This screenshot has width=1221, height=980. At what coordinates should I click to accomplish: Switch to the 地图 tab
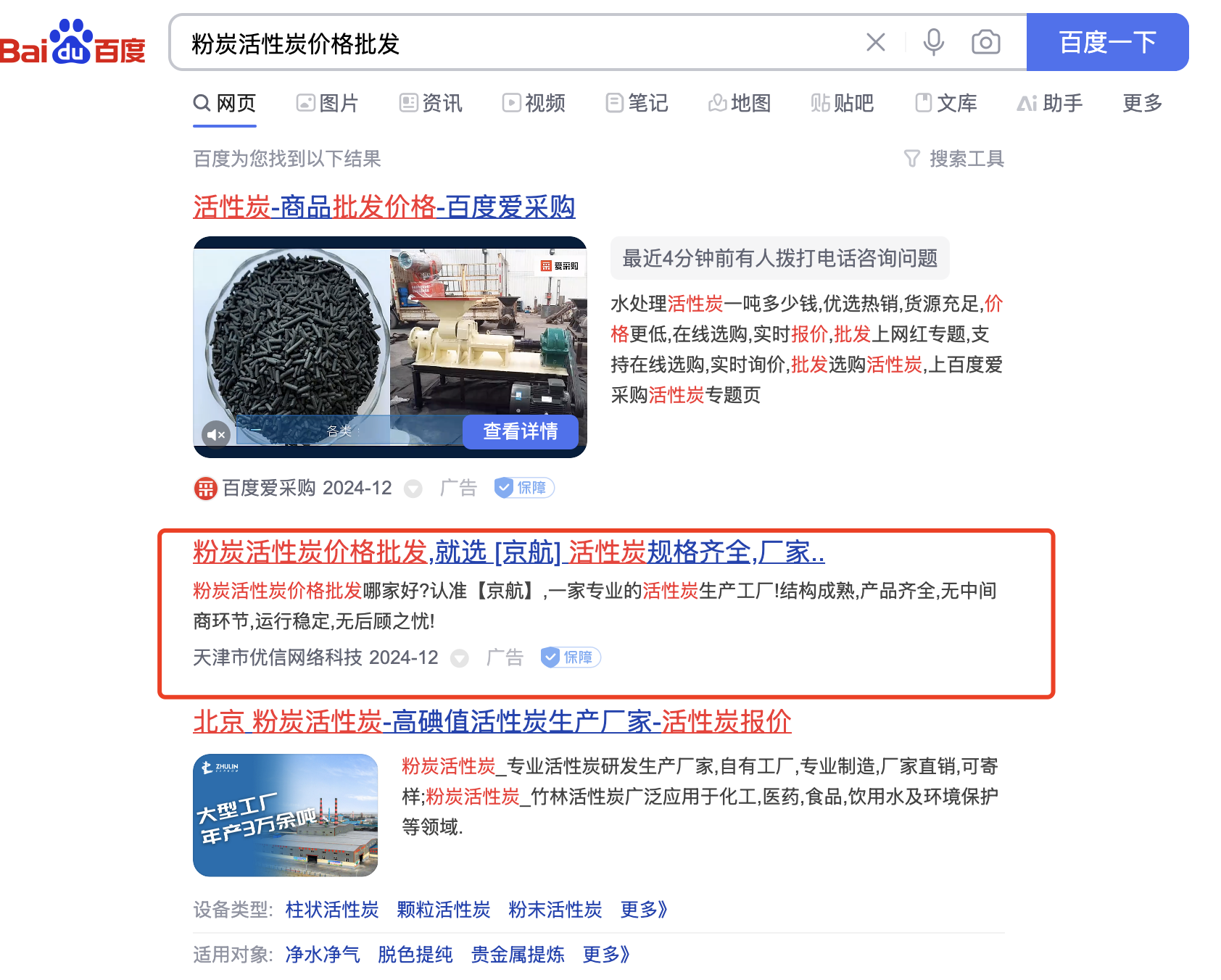[x=740, y=103]
